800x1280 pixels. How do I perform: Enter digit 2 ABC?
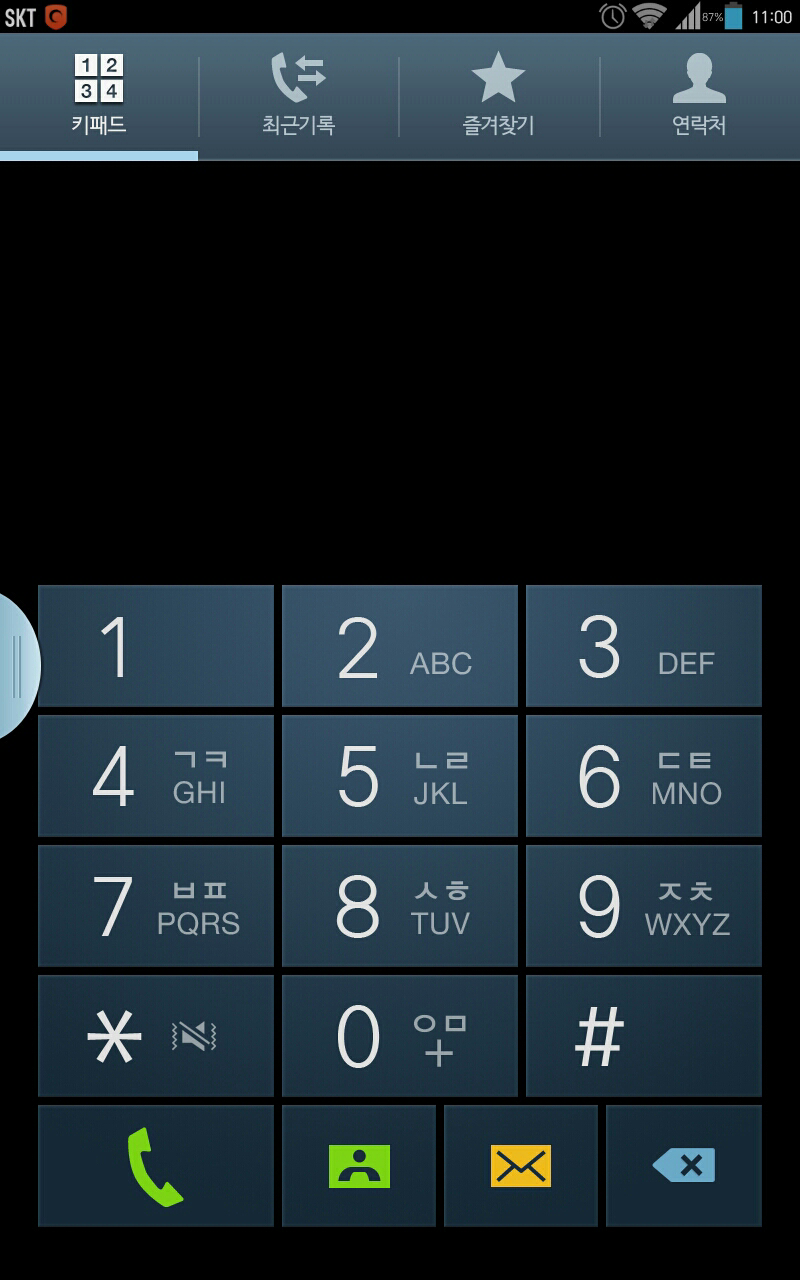[x=400, y=646]
